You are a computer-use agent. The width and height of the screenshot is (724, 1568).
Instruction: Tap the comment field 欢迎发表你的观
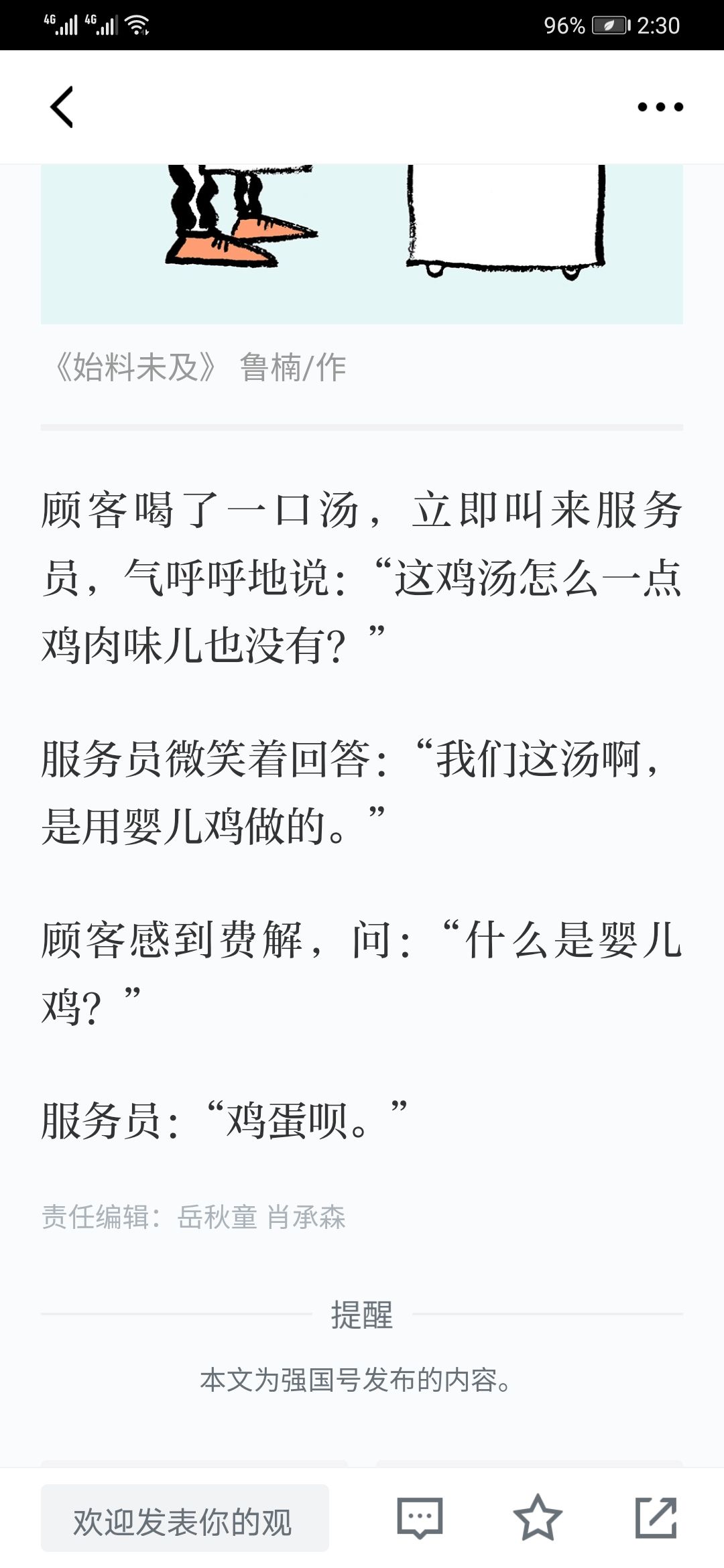185,1518
